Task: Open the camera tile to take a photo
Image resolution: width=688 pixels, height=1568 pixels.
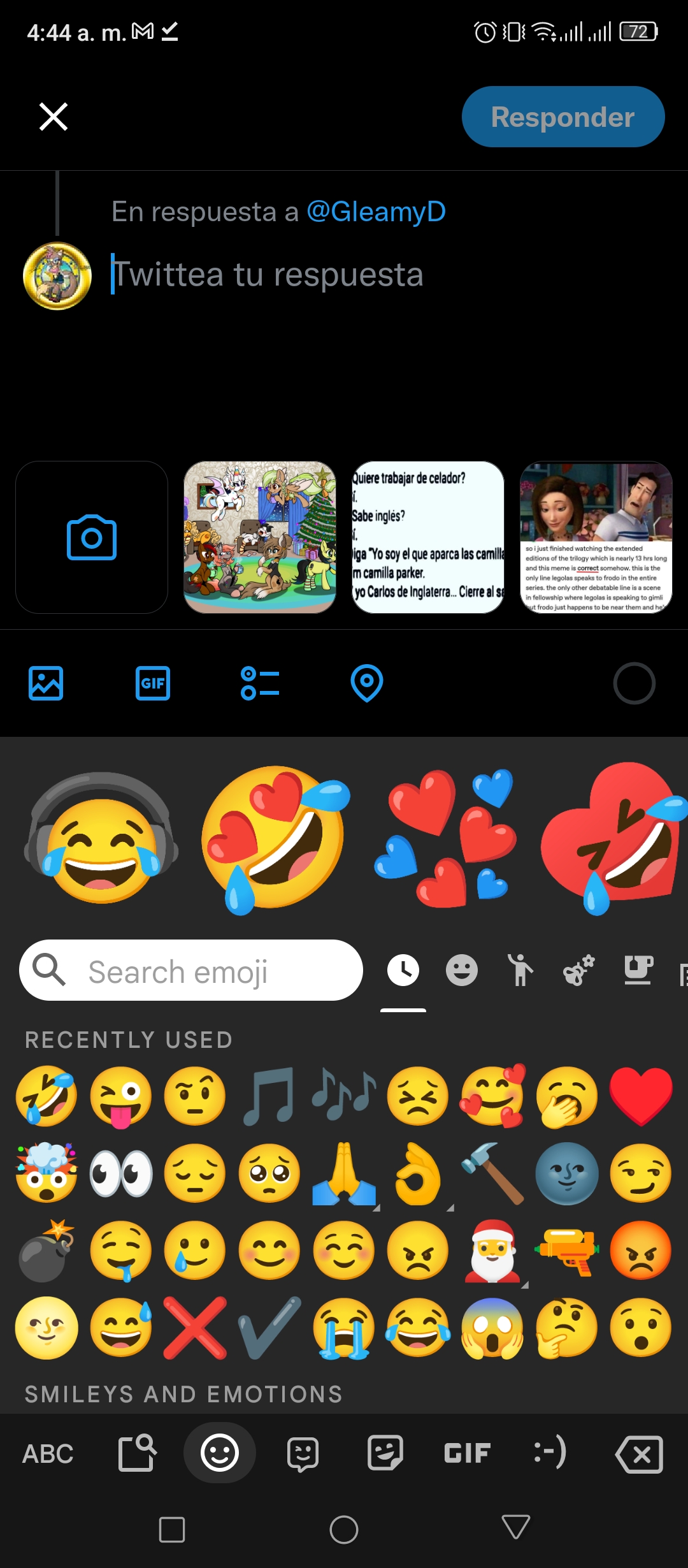Action: 92,537
